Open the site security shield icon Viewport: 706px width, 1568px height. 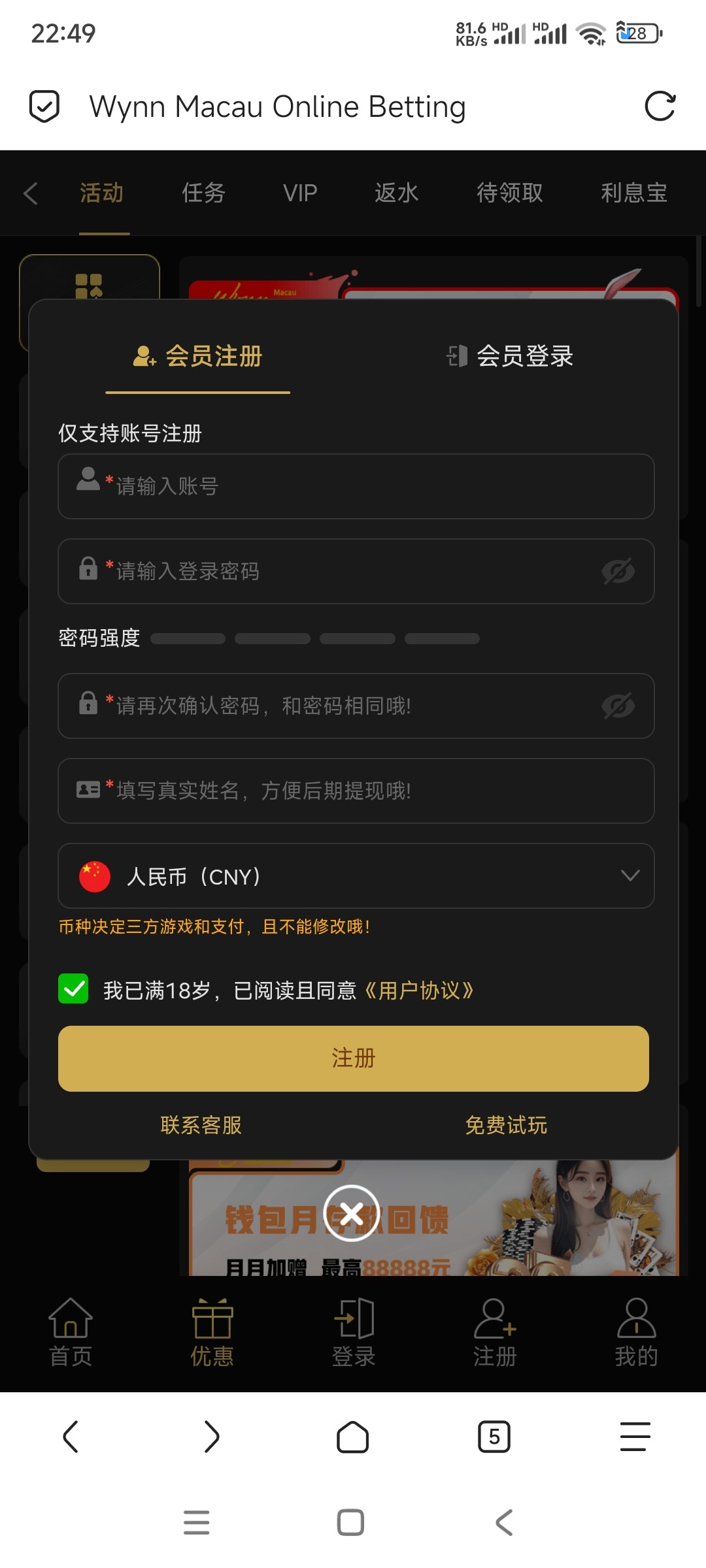44,106
